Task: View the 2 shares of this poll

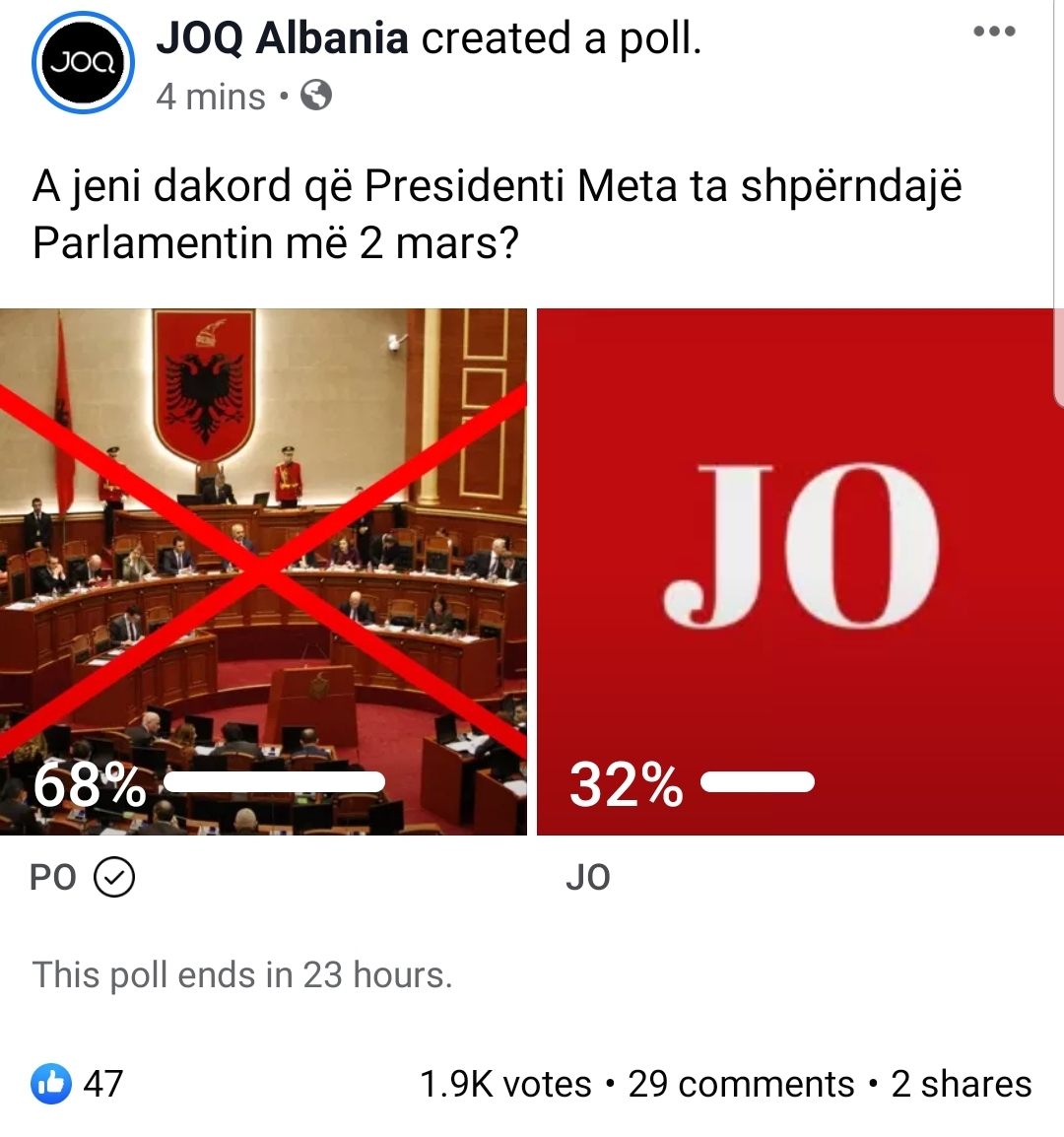Action: point(961,1084)
